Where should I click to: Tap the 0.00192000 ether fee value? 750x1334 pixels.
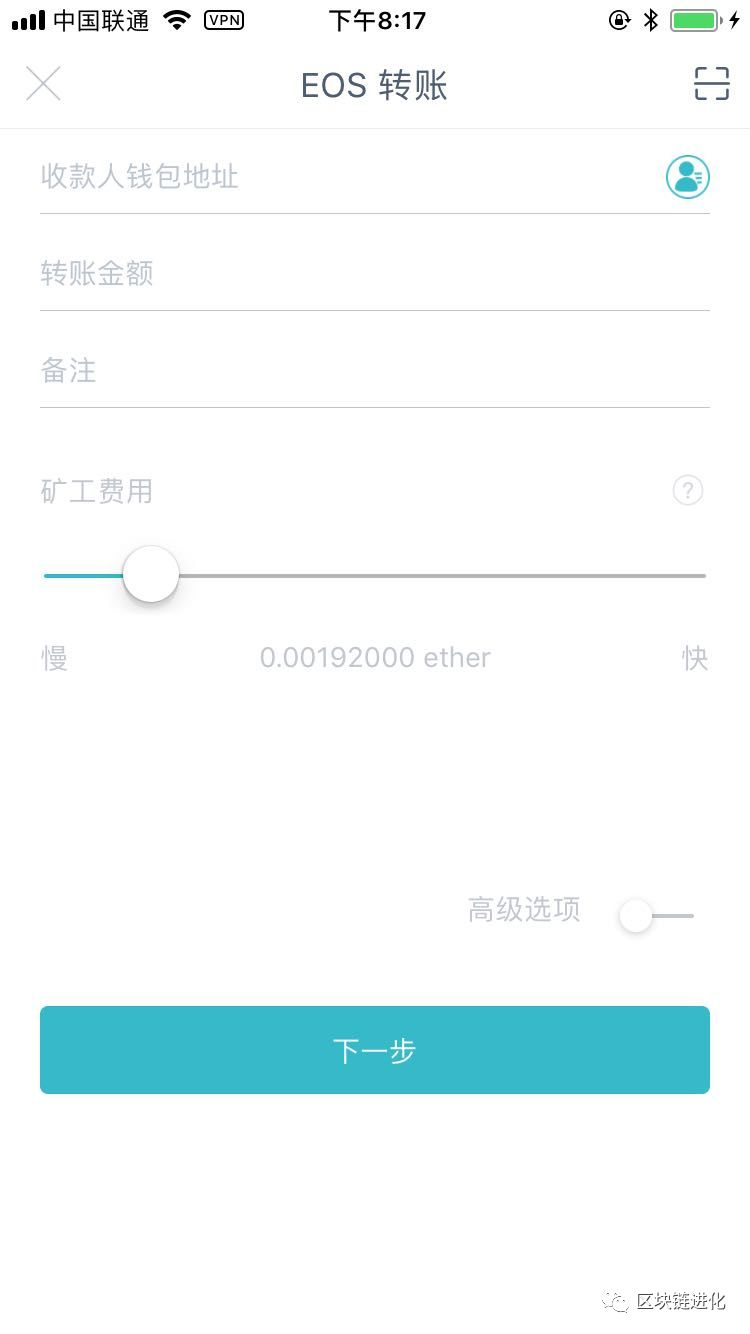pos(375,657)
